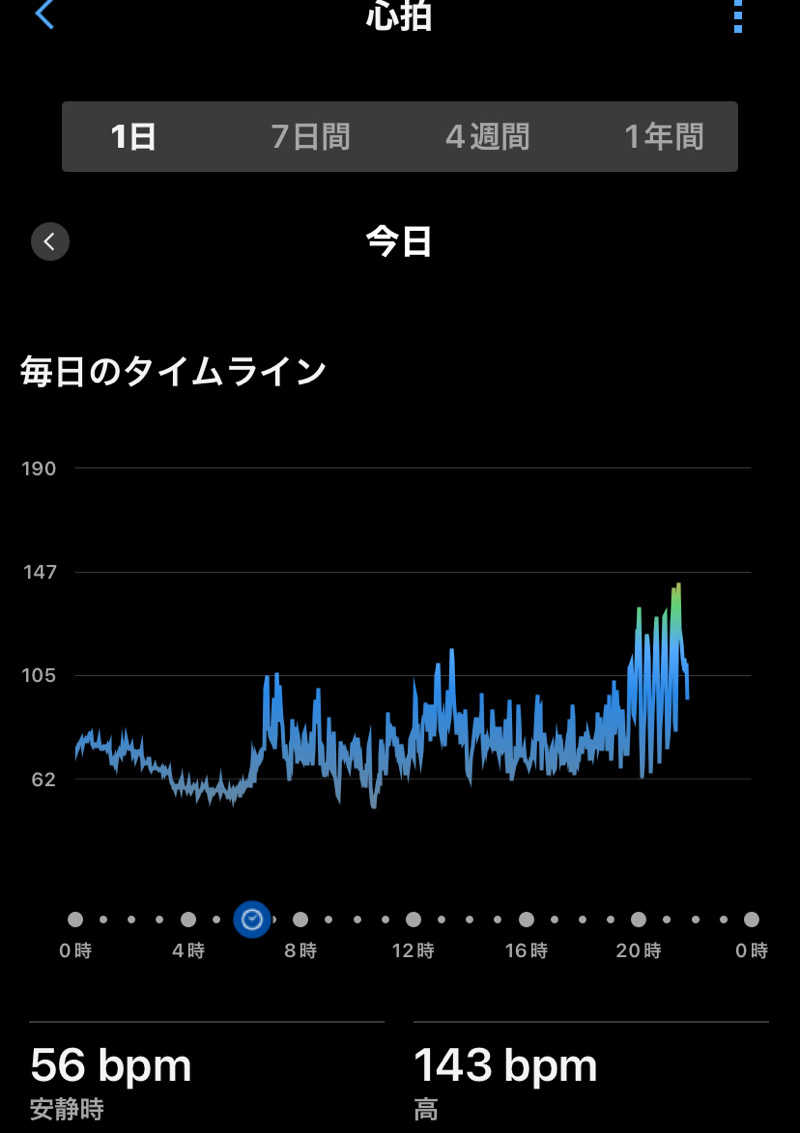
Task: Switch to the 7日間 tab
Action: [x=311, y=136]
